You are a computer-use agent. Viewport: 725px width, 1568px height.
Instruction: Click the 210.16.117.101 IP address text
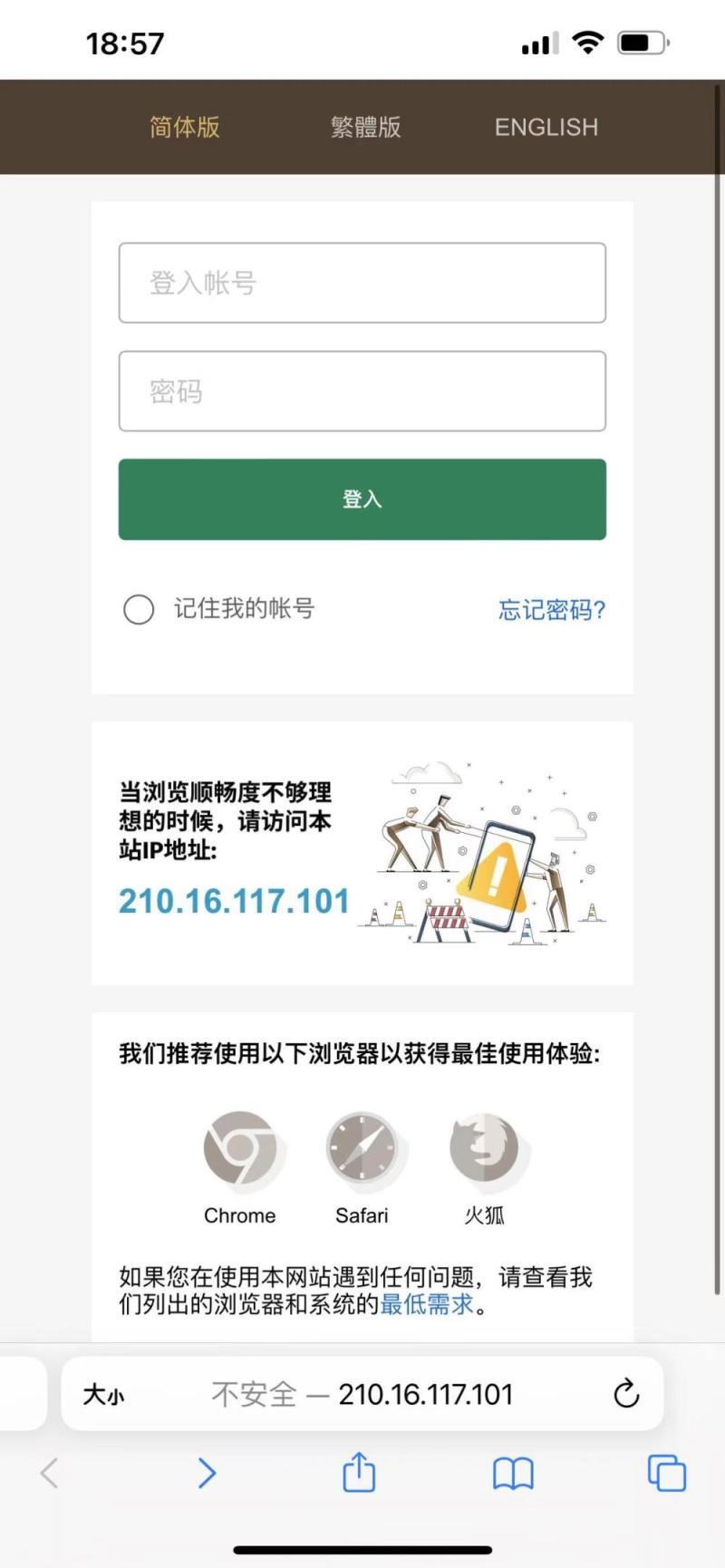(x=232, y=901)
